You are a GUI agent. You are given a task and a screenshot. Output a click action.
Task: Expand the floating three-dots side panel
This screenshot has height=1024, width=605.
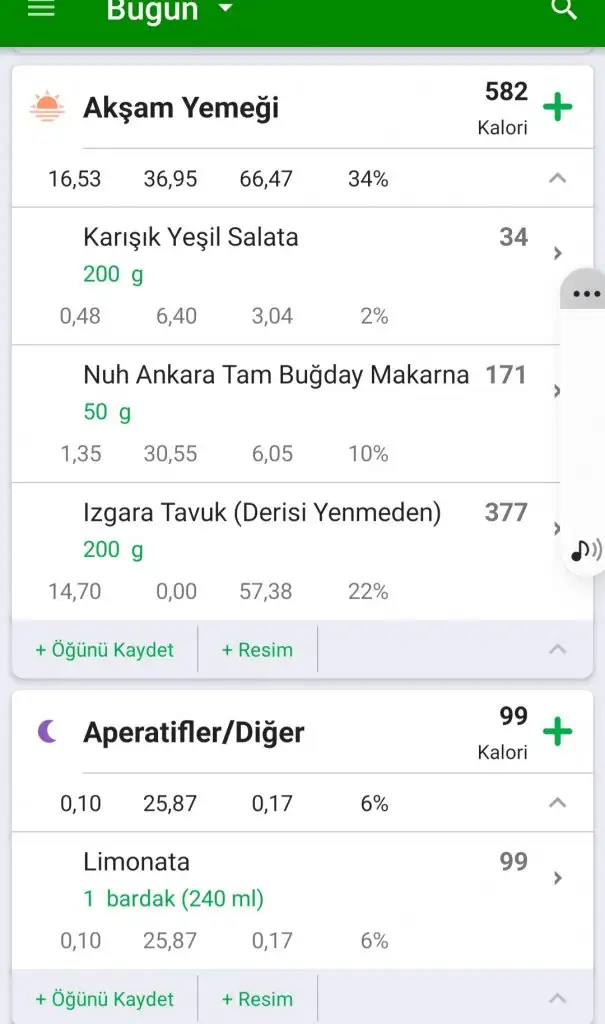[x=586, y=294]
